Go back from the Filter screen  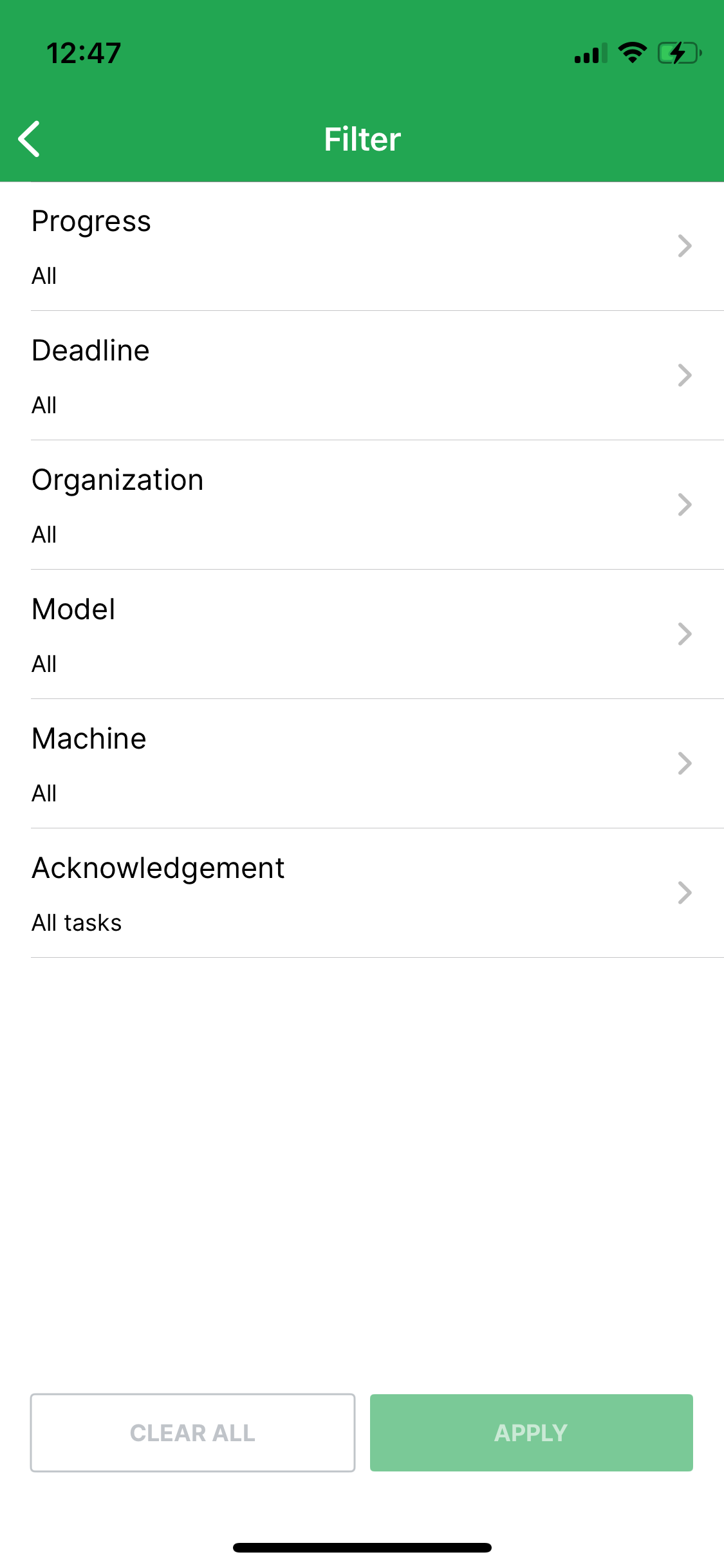pos(30,139)
